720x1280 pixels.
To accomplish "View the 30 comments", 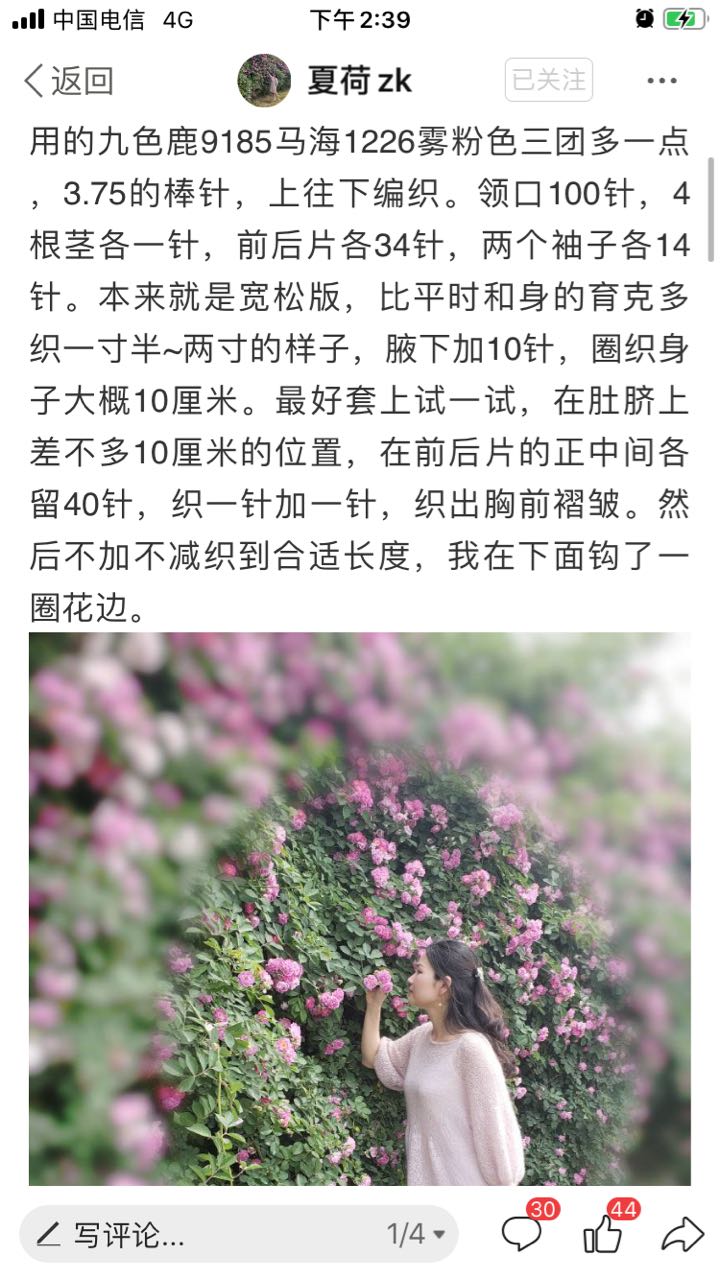I will click(x=524, y=1233).
